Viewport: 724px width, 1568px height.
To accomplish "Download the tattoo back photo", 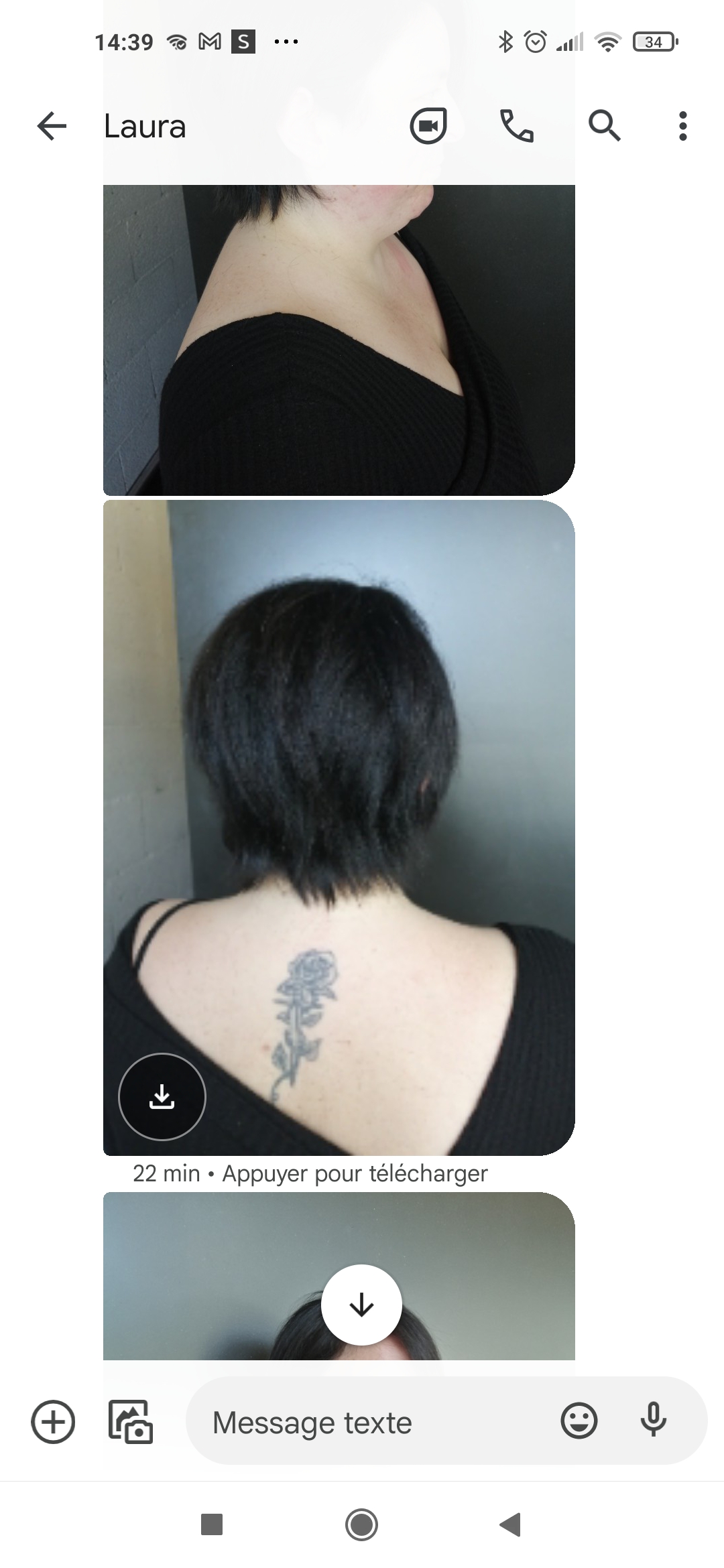I will click(x=162, y=1097).
